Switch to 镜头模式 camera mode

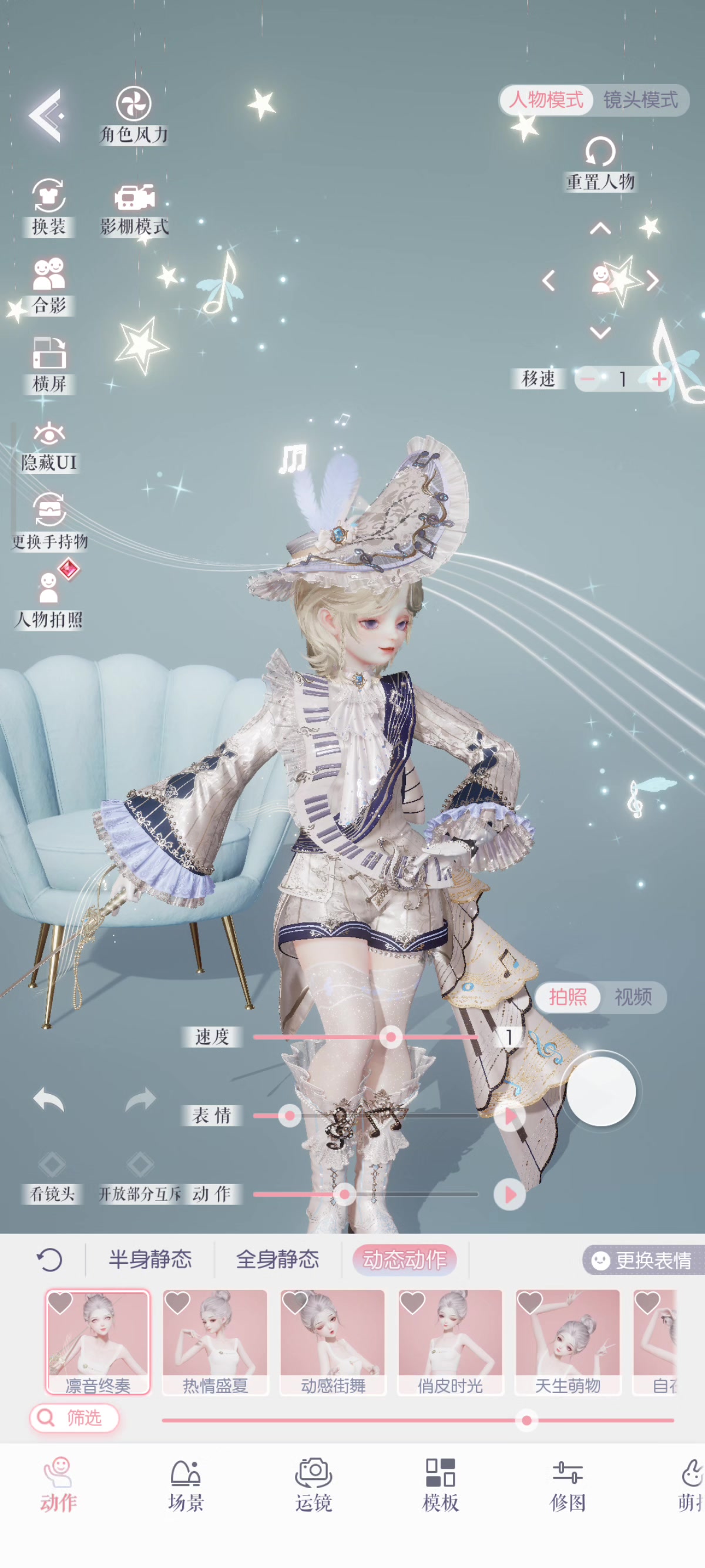(x=640, y=100)
